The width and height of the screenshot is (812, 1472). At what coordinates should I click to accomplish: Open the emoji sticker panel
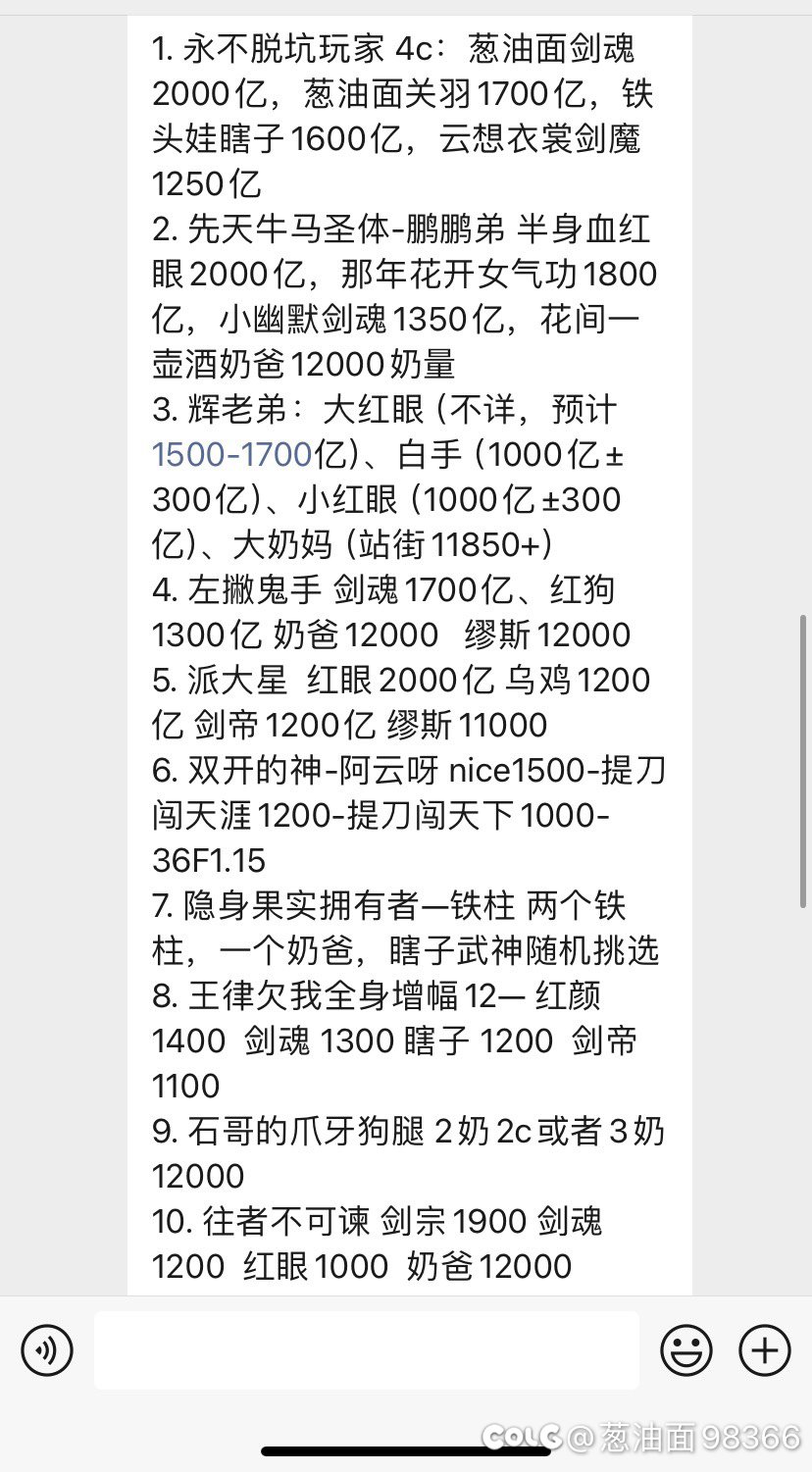pyautogui.click(x=686, y=1351)
